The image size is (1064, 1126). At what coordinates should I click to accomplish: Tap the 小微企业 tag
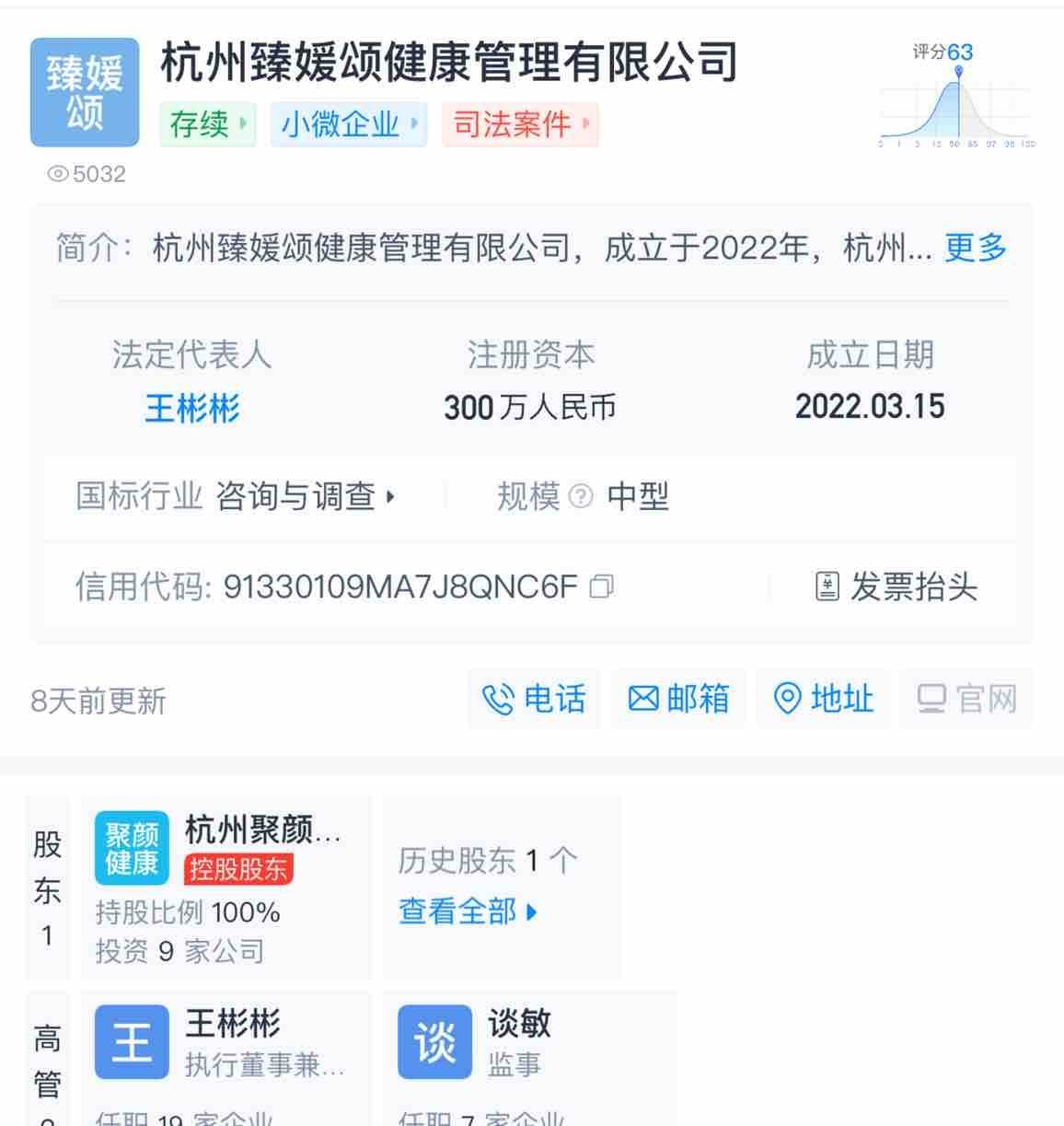tap(349, 124)
